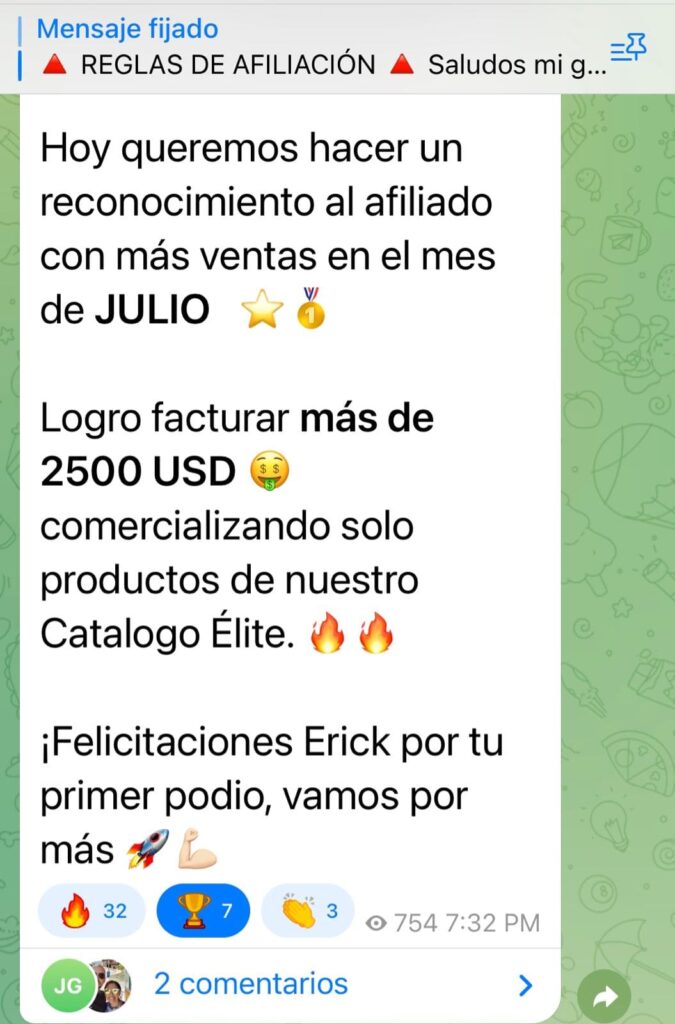675x1024 pixels.
Task: Add a fire reaction to the message
Action: click(92, 912)
